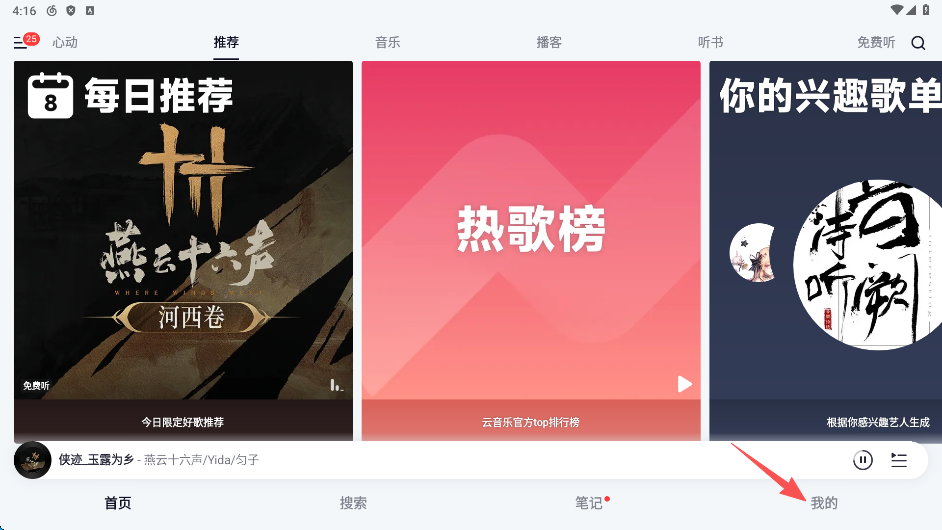The image size is (942, 530).
Task: Pause the current song
Action: pos(863,460)
